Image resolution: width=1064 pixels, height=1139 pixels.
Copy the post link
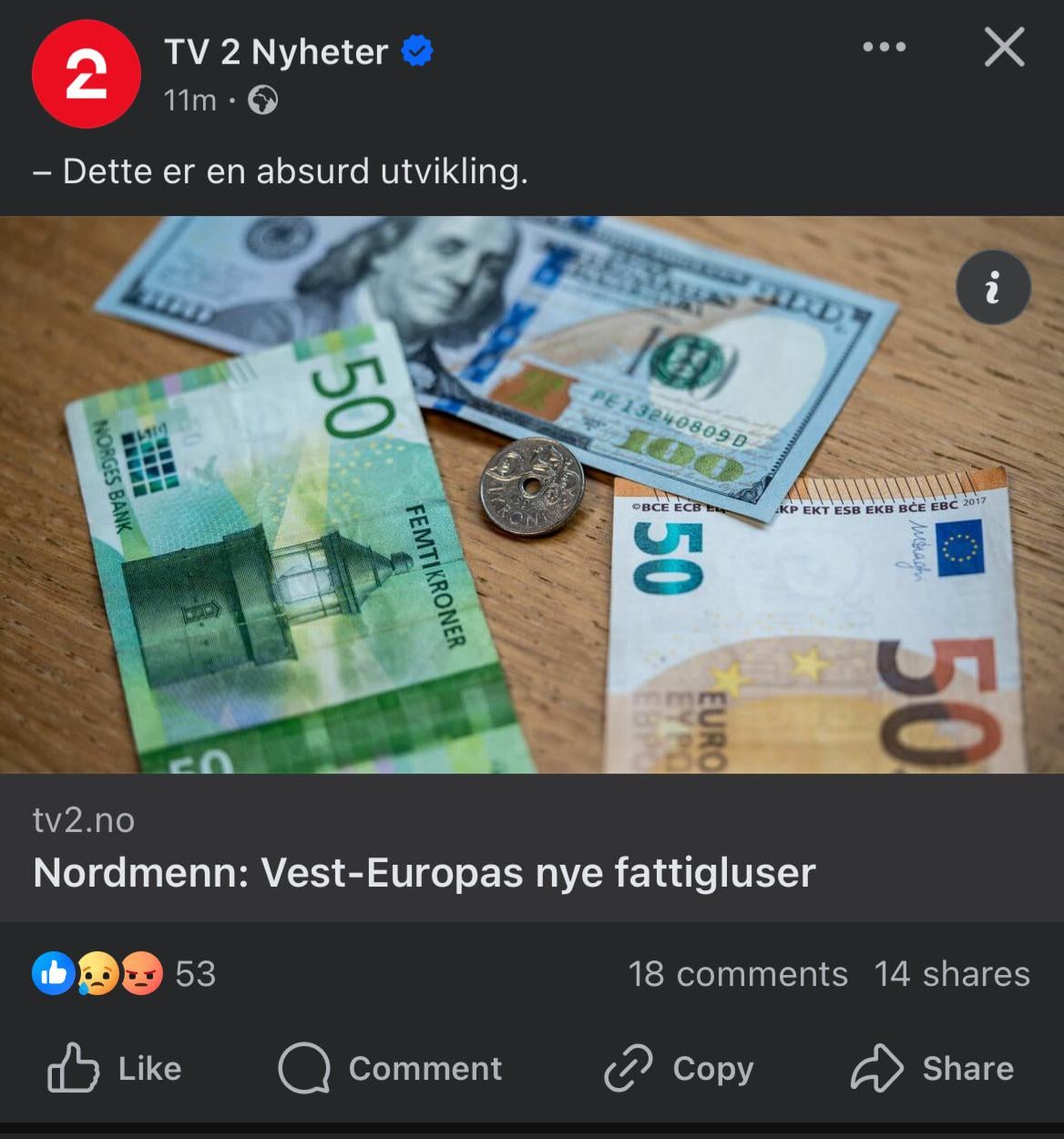pyautogui.click(x=679, y=1068)
